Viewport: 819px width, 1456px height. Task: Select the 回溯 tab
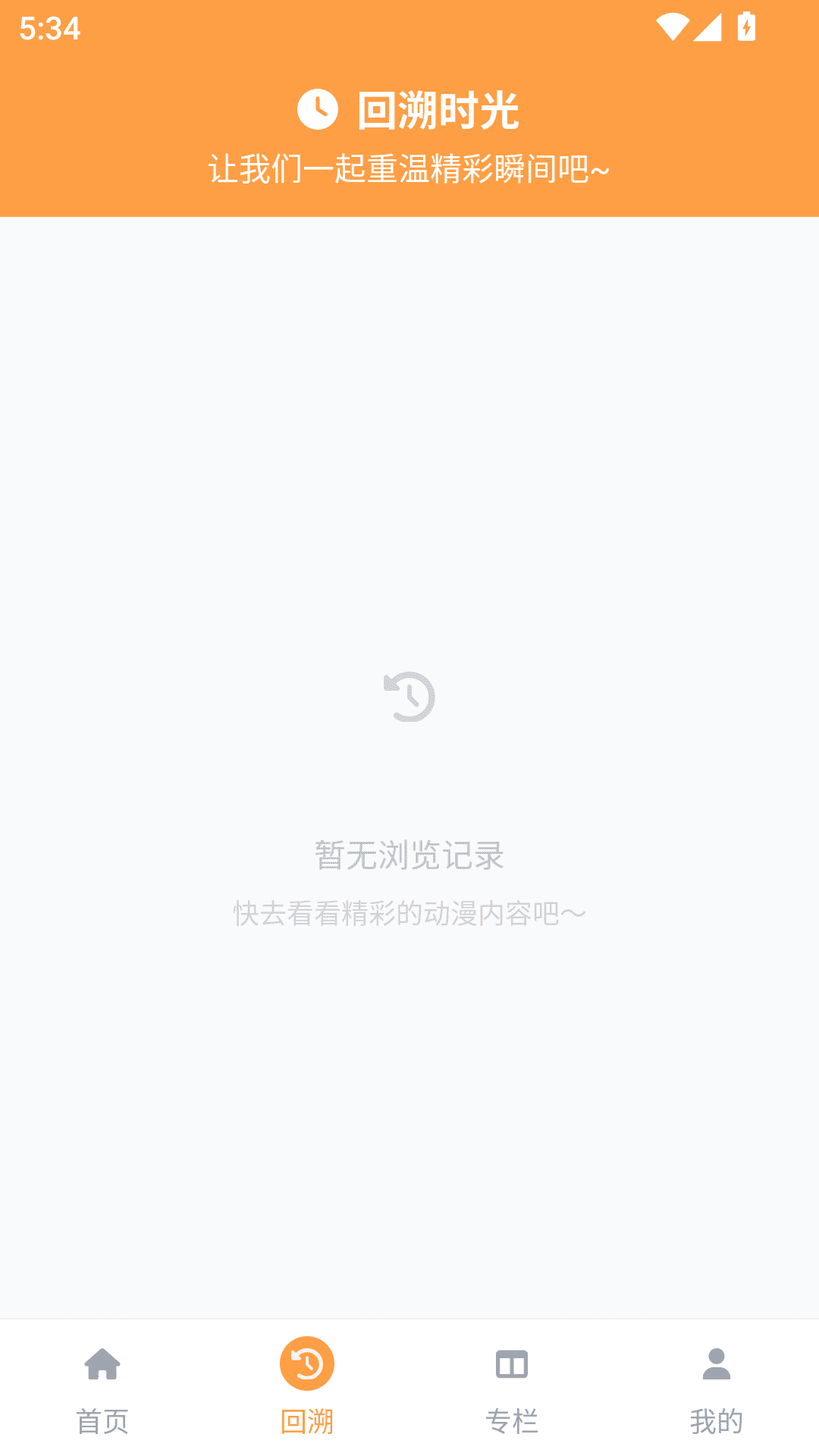307,1388
